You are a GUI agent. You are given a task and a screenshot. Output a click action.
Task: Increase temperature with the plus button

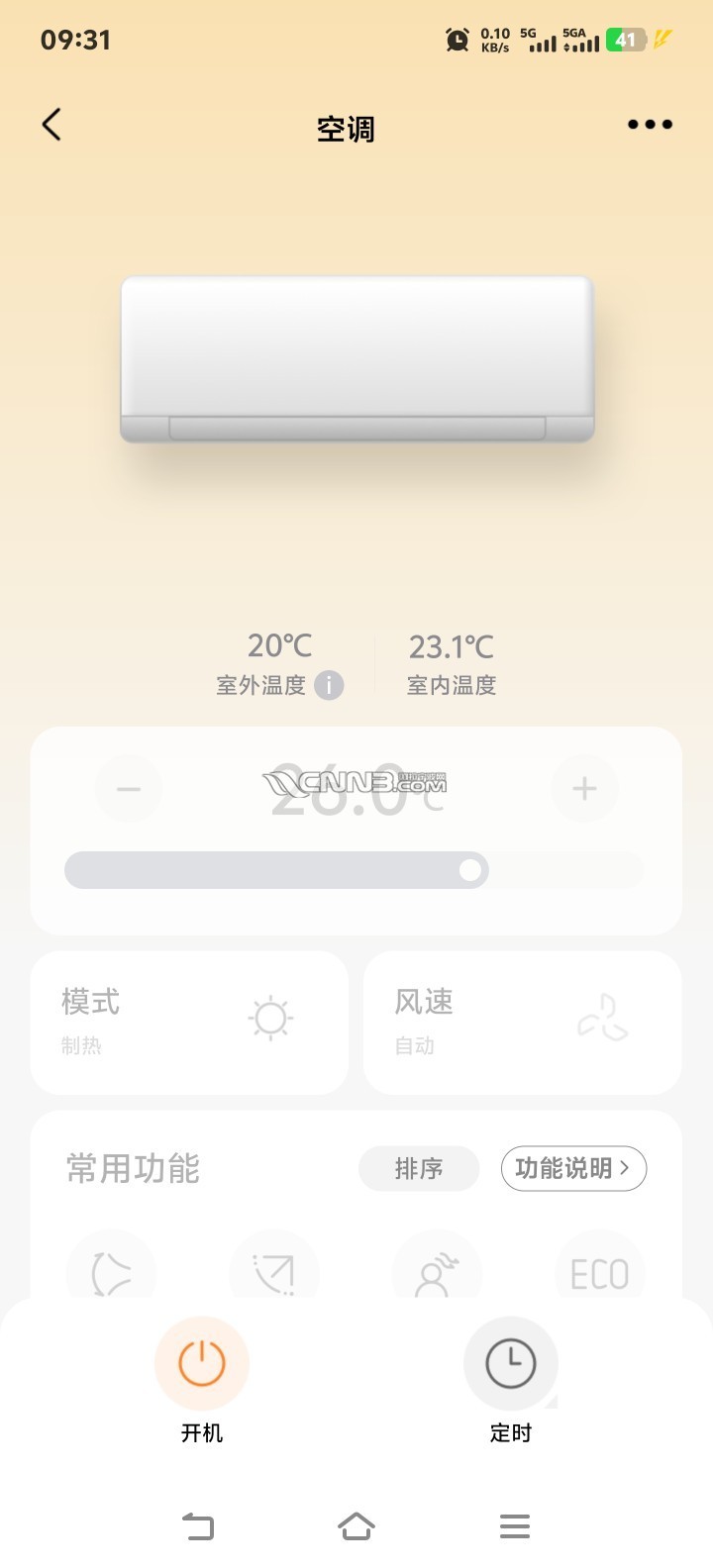[584, 789]
